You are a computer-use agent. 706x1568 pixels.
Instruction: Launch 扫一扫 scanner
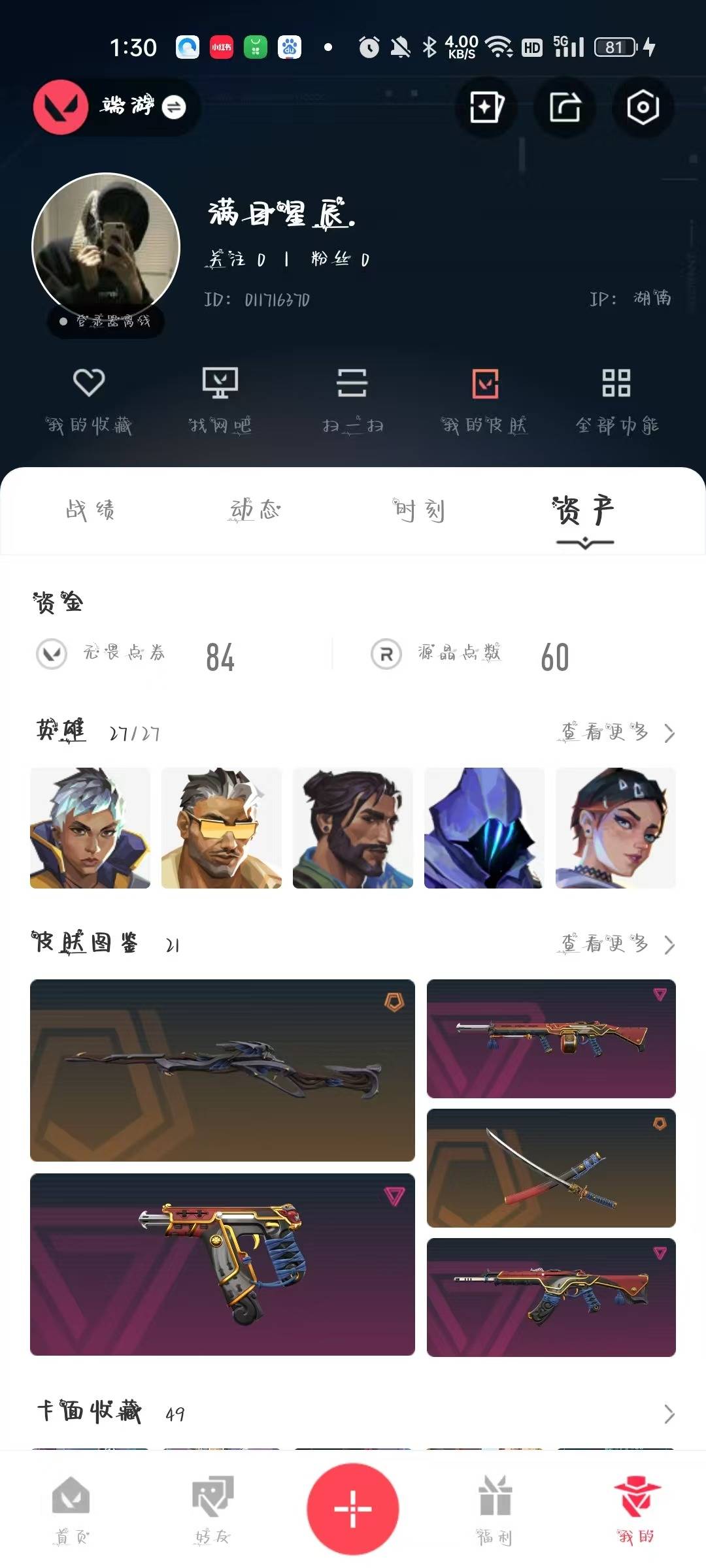point(352,400)
